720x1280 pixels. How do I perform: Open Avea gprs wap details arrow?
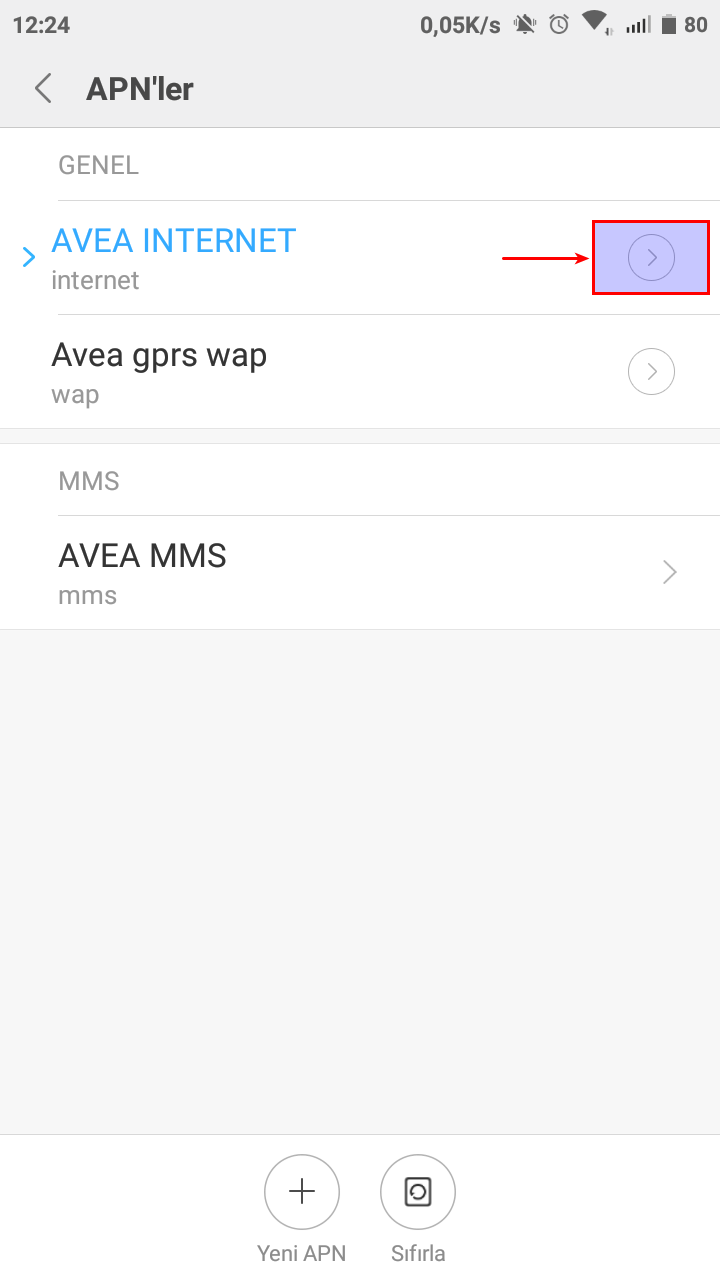coord(651,372)
